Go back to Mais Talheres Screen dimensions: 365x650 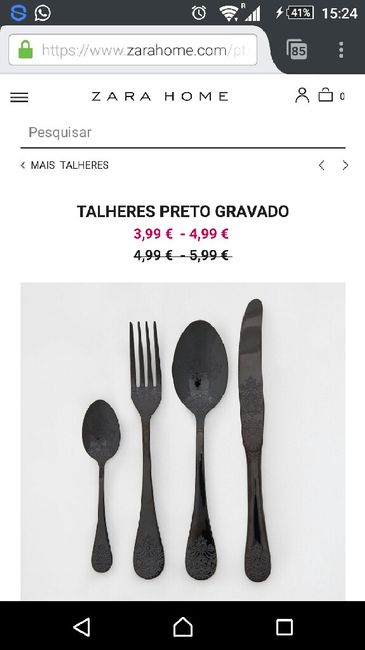point(65,165)
